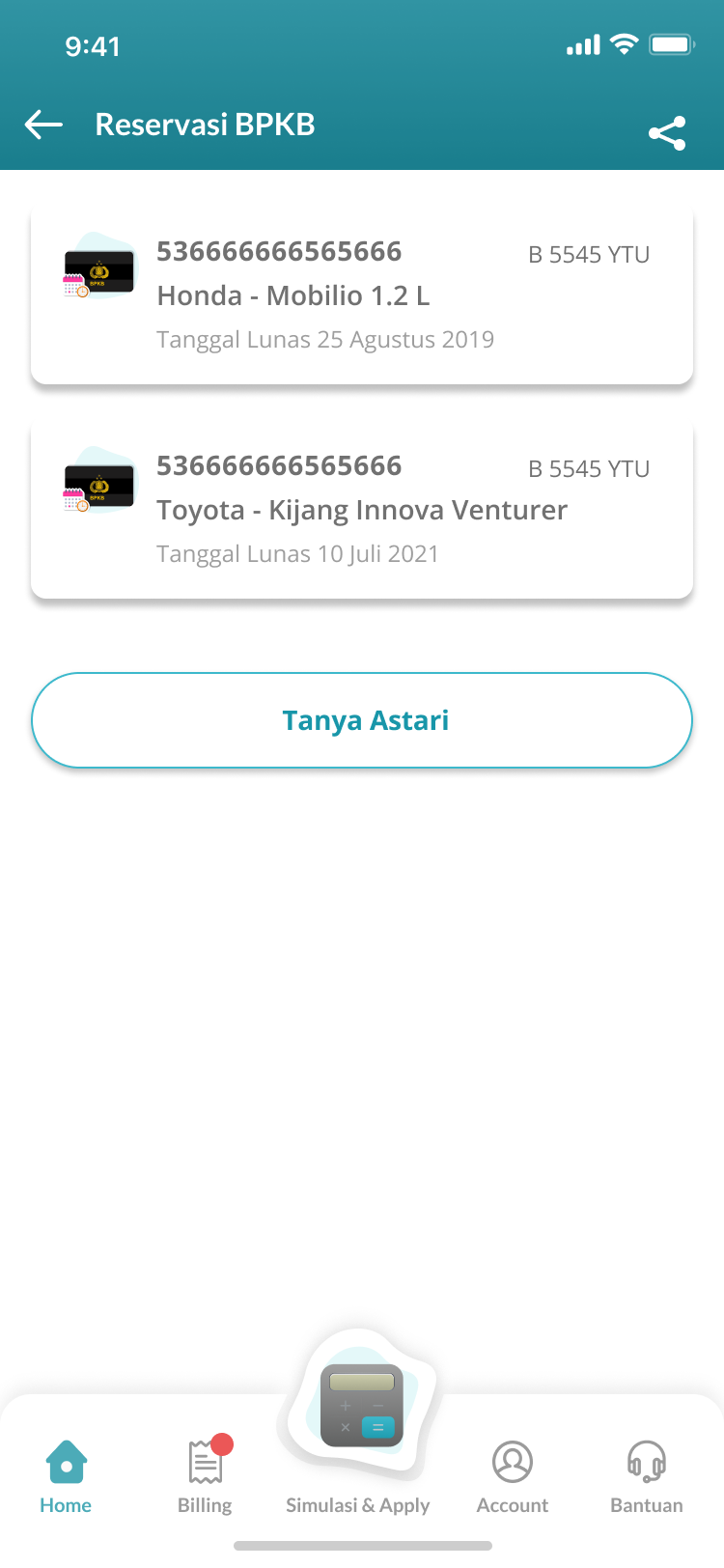This screenshot has width=724, height=1568.
Task: Open the Honda Mobilio 1.2 L reservation card
Action: 362,294
